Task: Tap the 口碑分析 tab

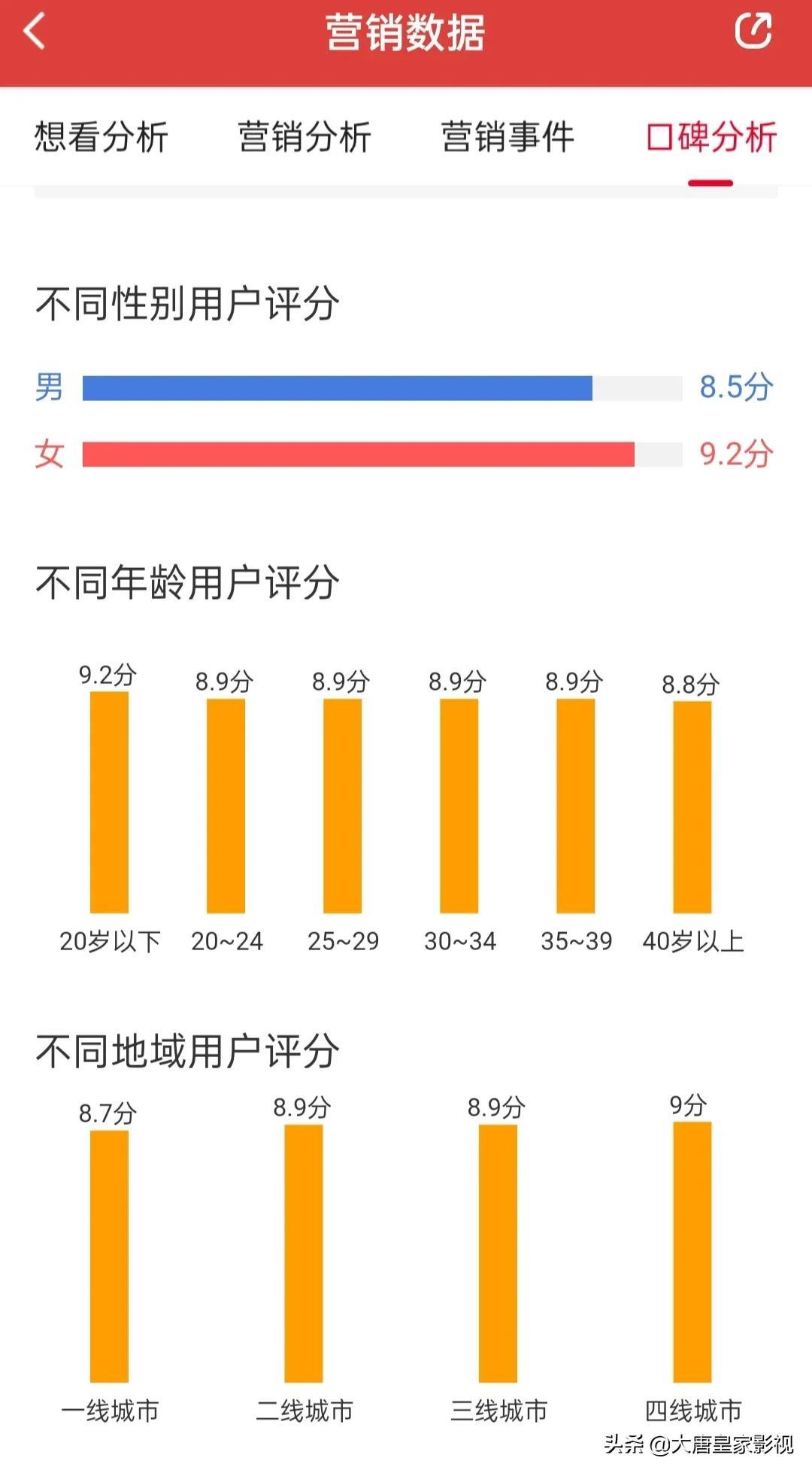Action: 710,137
